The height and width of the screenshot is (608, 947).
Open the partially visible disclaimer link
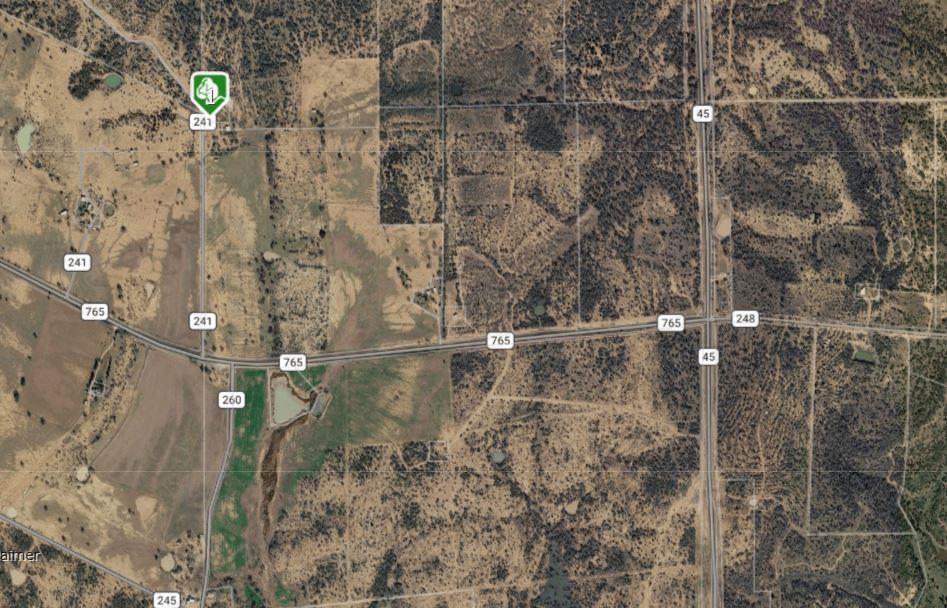[x=20, y=556]
